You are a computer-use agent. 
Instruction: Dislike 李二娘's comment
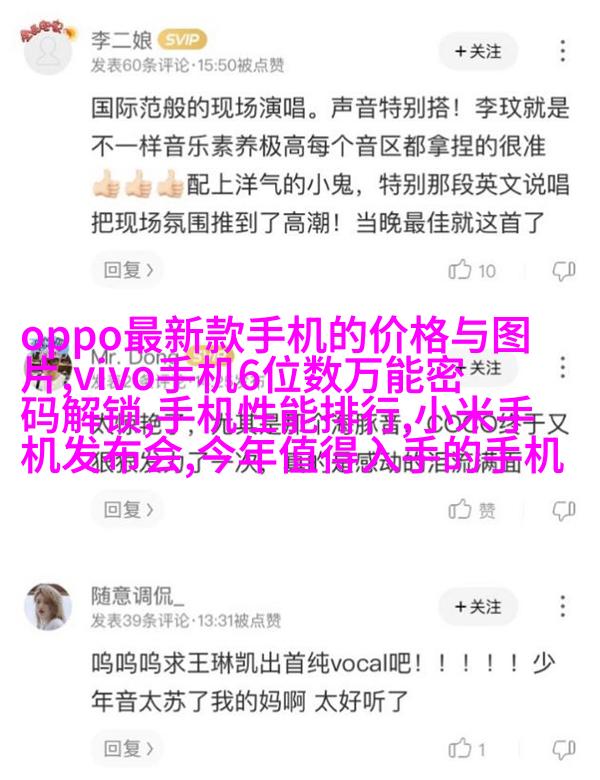tap(564, 270)
